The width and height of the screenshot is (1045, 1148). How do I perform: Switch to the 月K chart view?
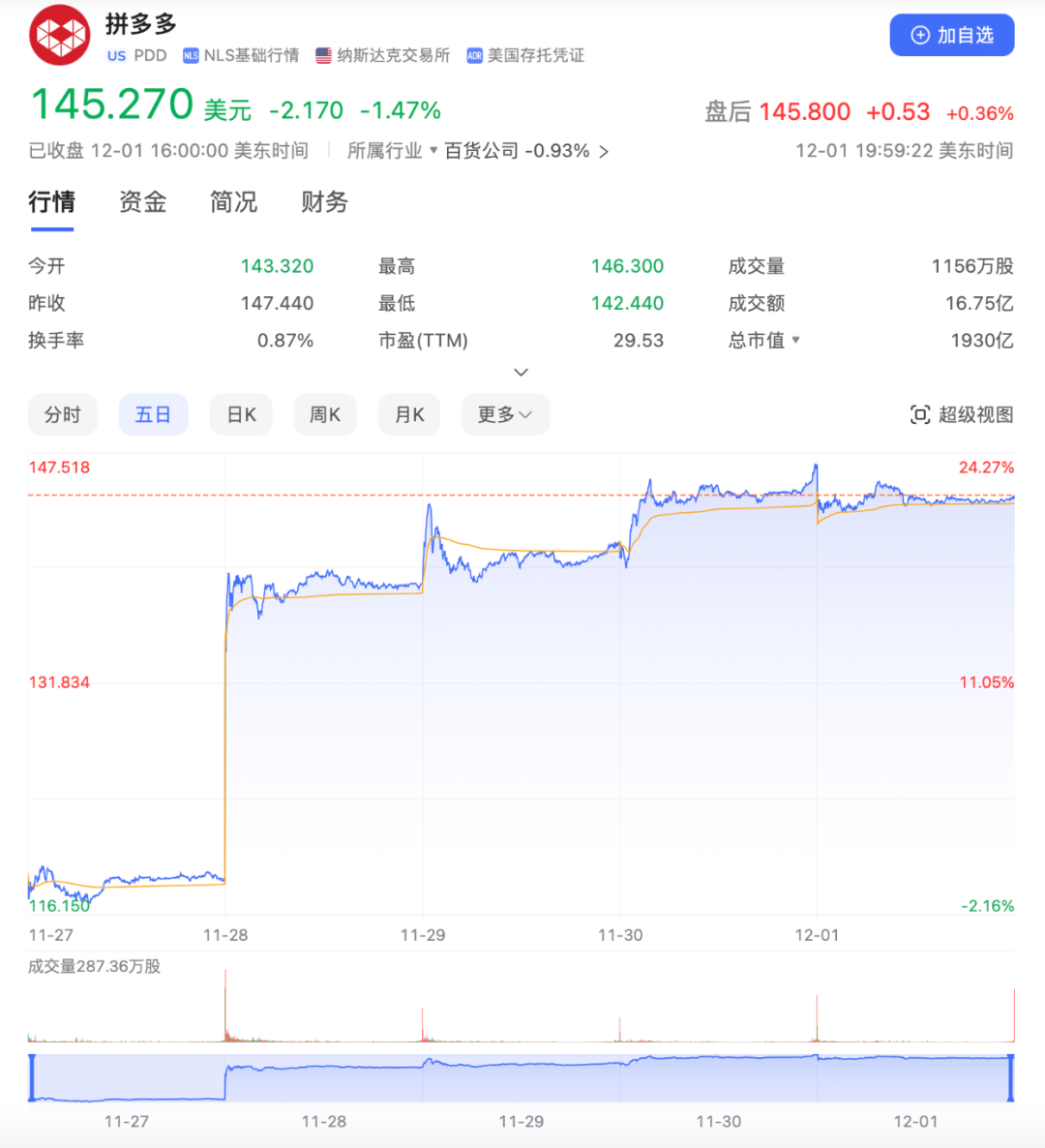(x=408, y=413)
